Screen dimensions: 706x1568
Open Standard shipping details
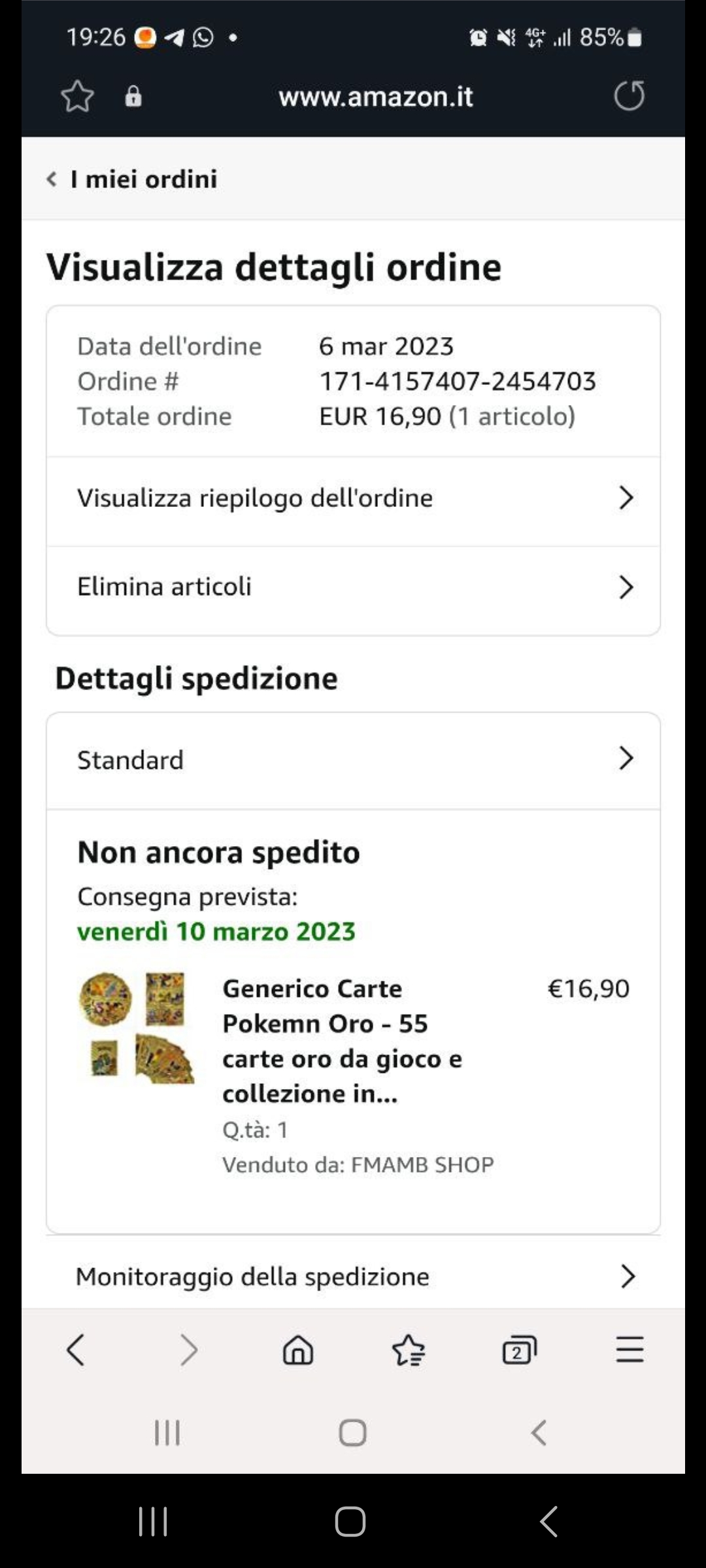click(x=353, y=760)
